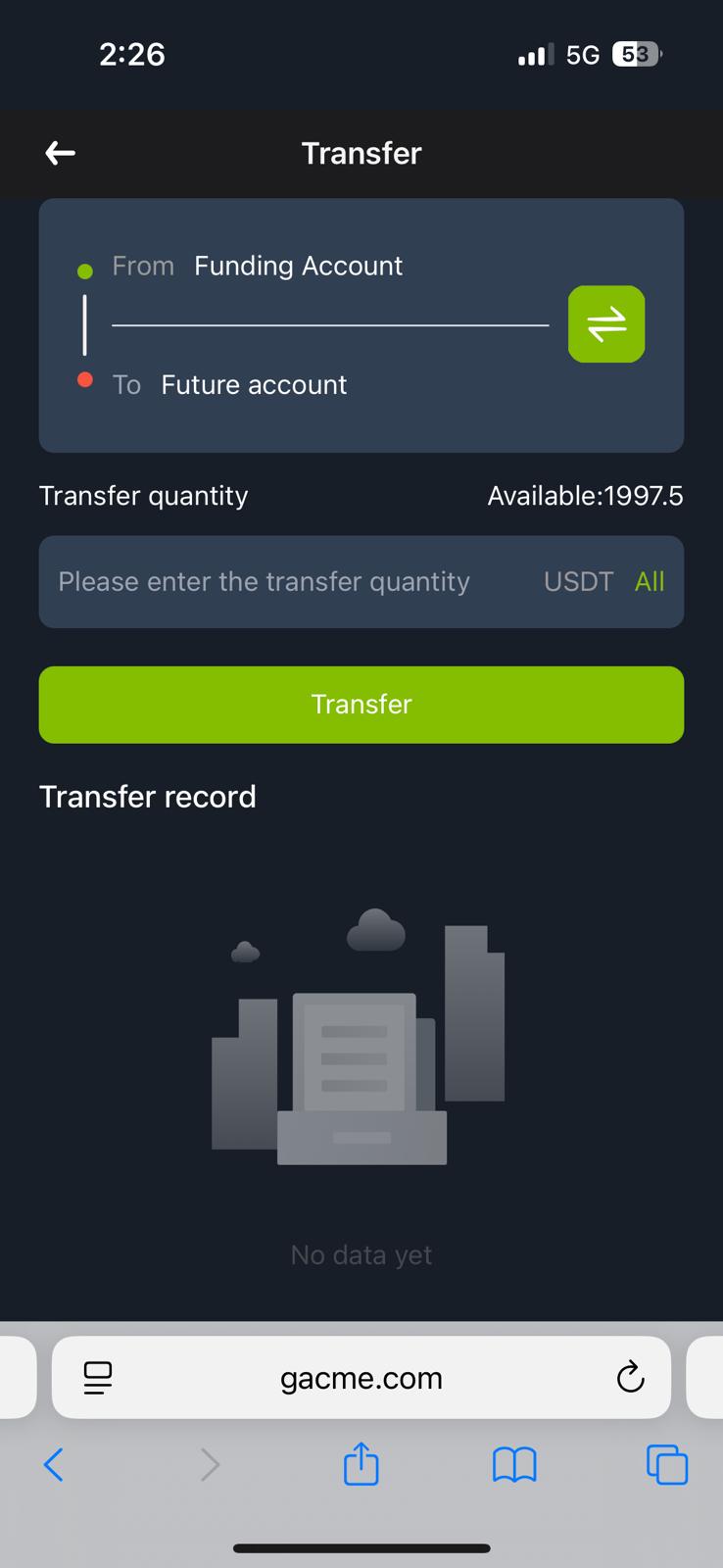Show all open Safari tabs
Screen dimensions: 723x1568
click(667, 1465)
